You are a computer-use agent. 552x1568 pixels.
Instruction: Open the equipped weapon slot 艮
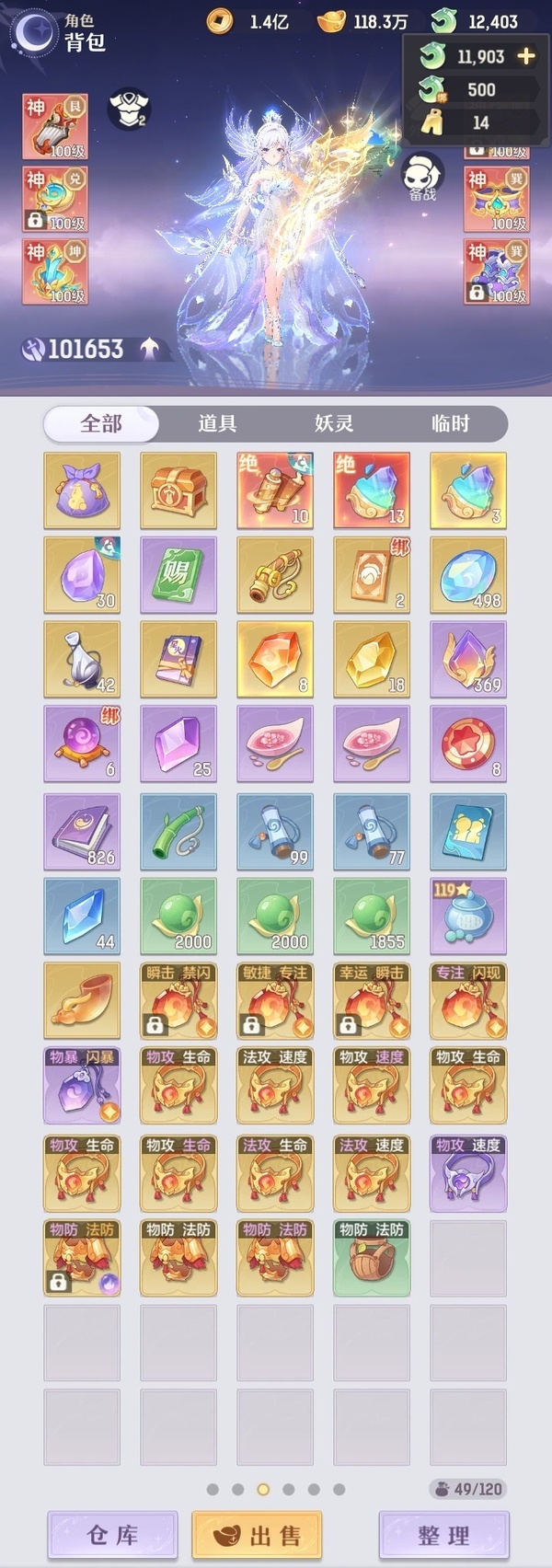coord(55,126)
